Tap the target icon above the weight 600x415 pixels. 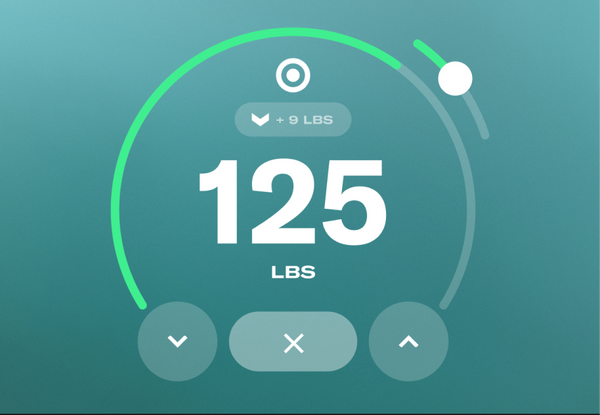[x=292, y=75]
